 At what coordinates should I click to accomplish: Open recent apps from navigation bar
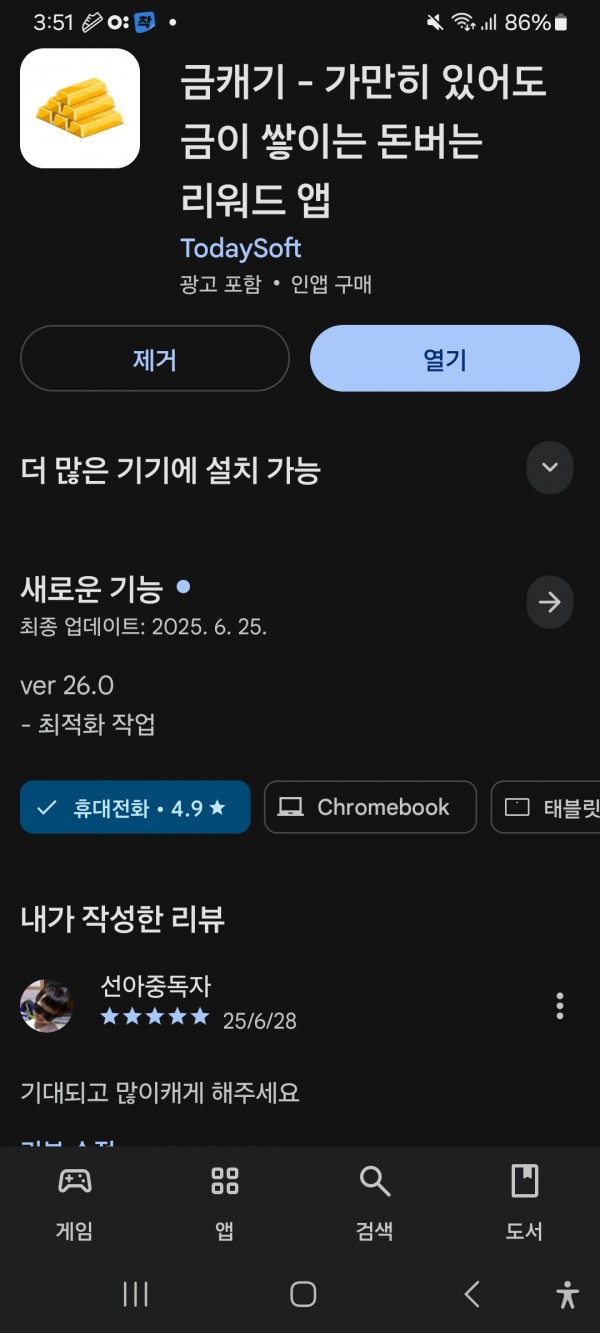tap(135, 1294)
